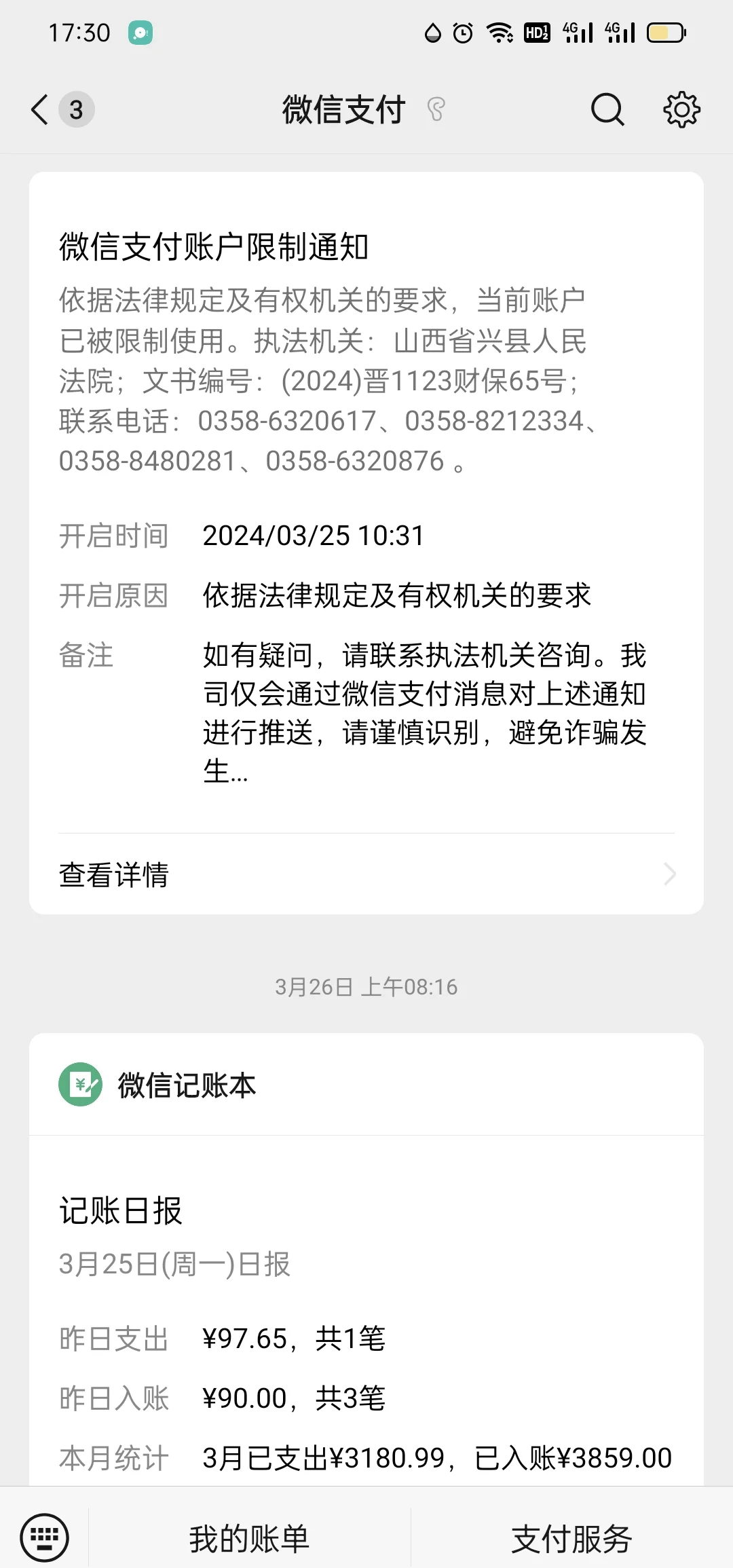Screen dimensions: 733x1568
Task: Tap the green 微信记账本 ledger icon
Action: pos(80,1084)
